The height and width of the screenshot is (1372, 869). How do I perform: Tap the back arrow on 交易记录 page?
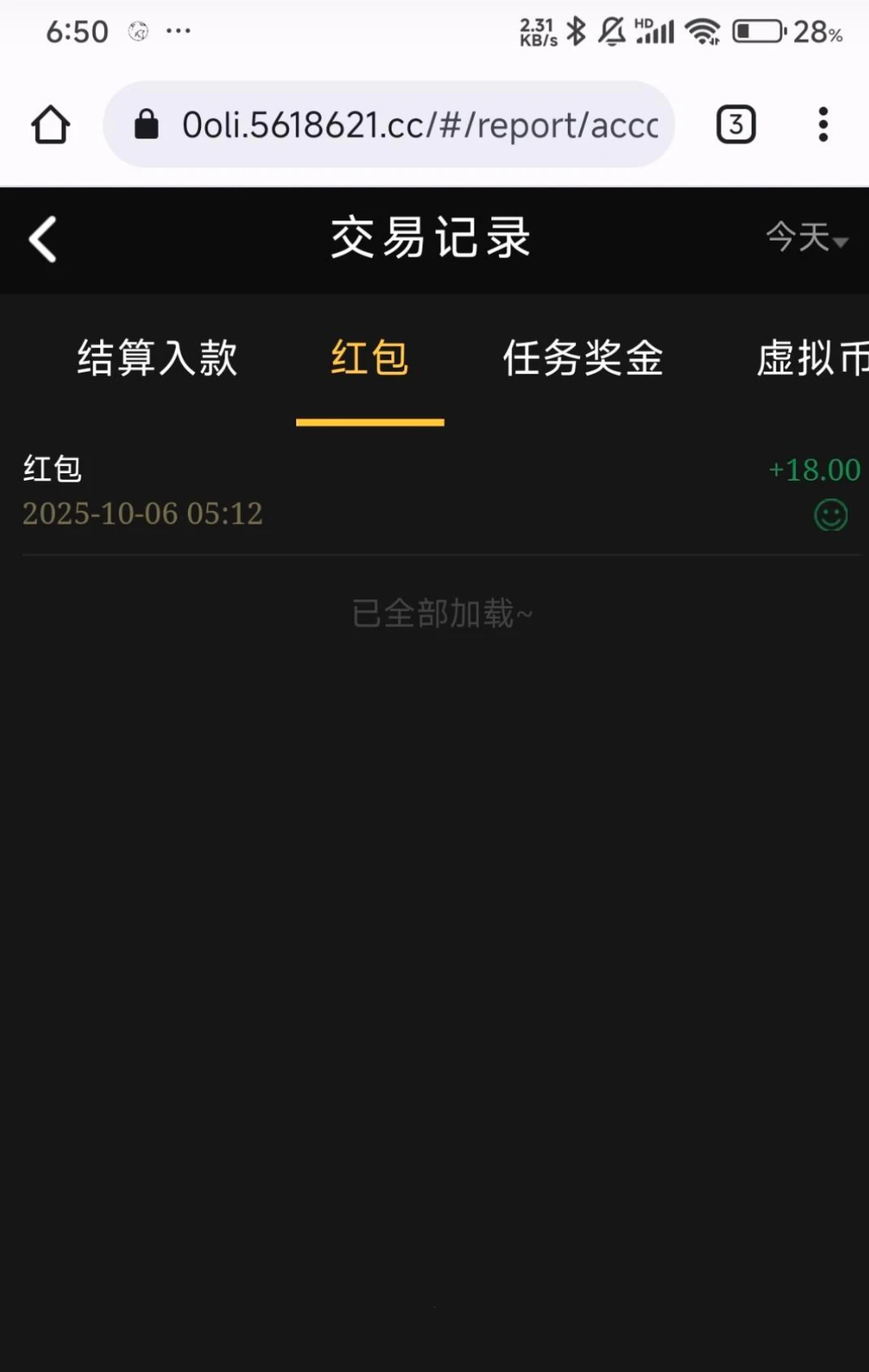pos(41,237)
